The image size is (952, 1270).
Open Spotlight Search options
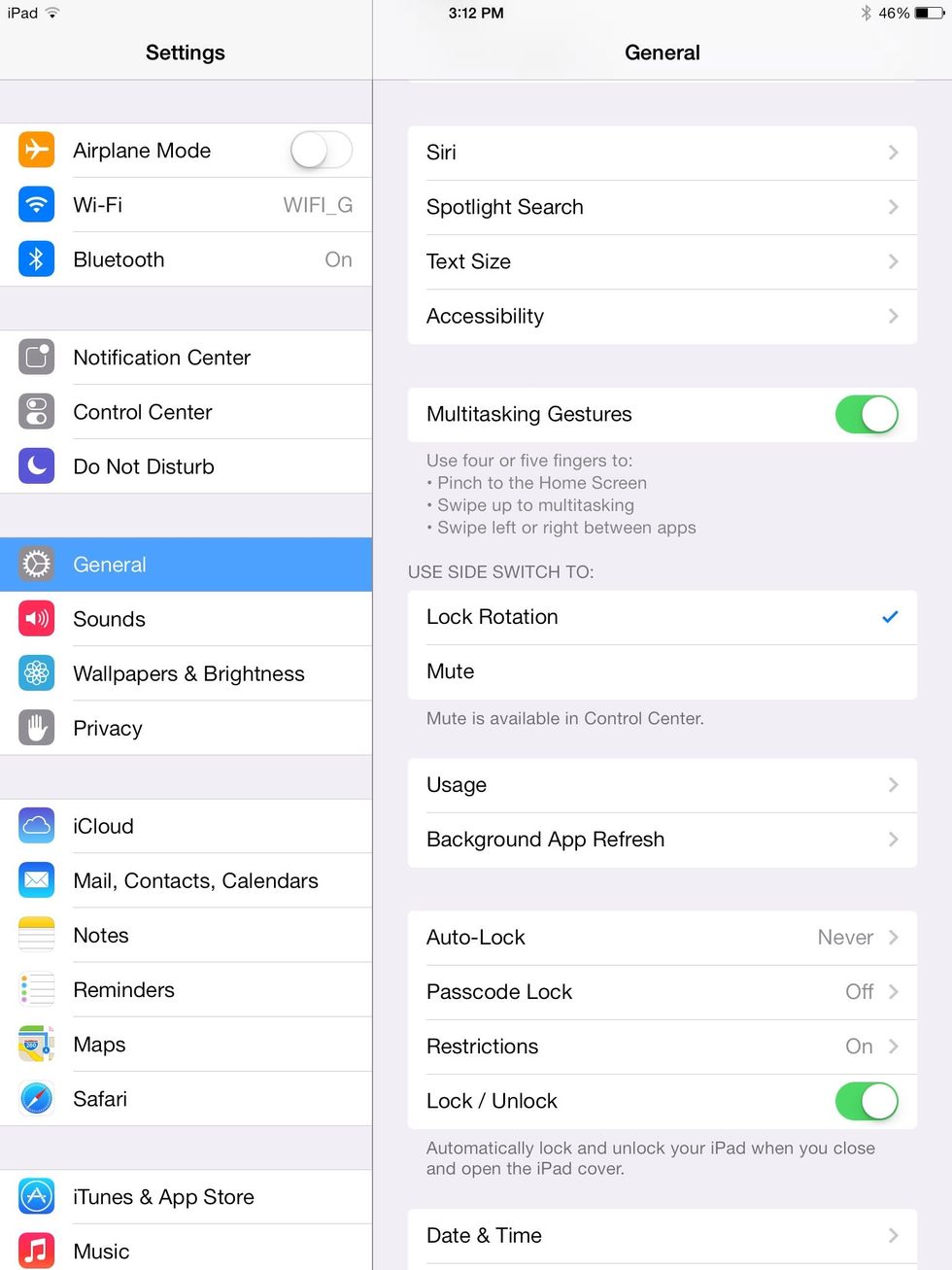(x=662, y=207)
